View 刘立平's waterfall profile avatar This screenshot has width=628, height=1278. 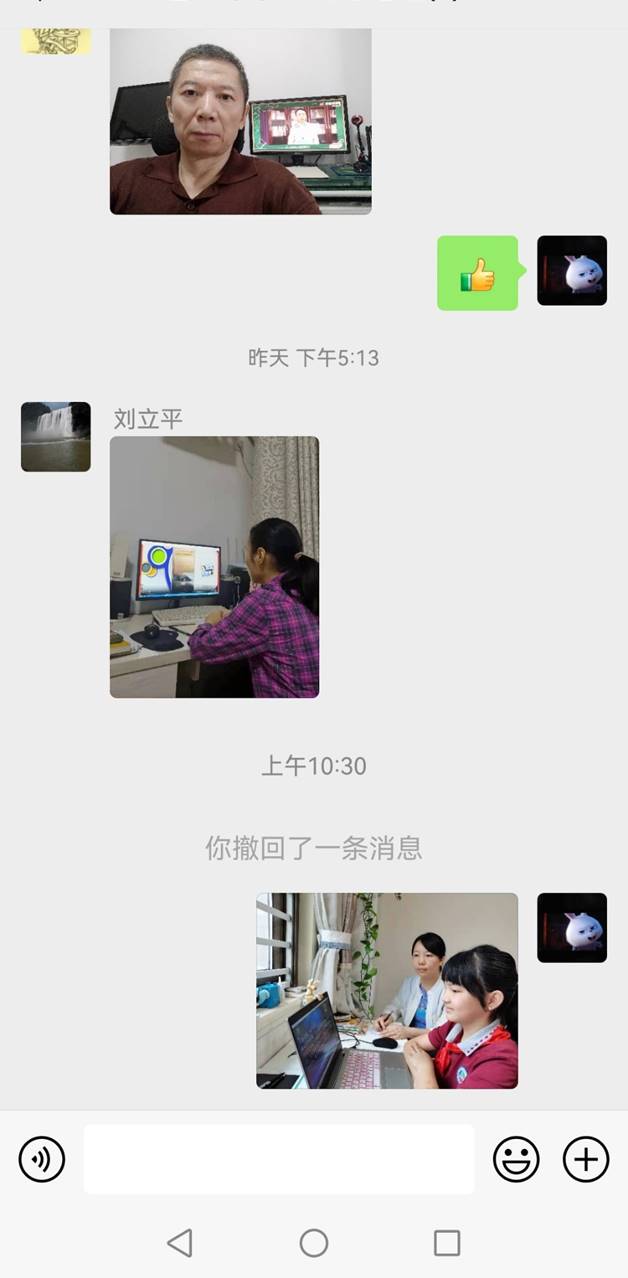pyautogui.click(x=56, y=437)
